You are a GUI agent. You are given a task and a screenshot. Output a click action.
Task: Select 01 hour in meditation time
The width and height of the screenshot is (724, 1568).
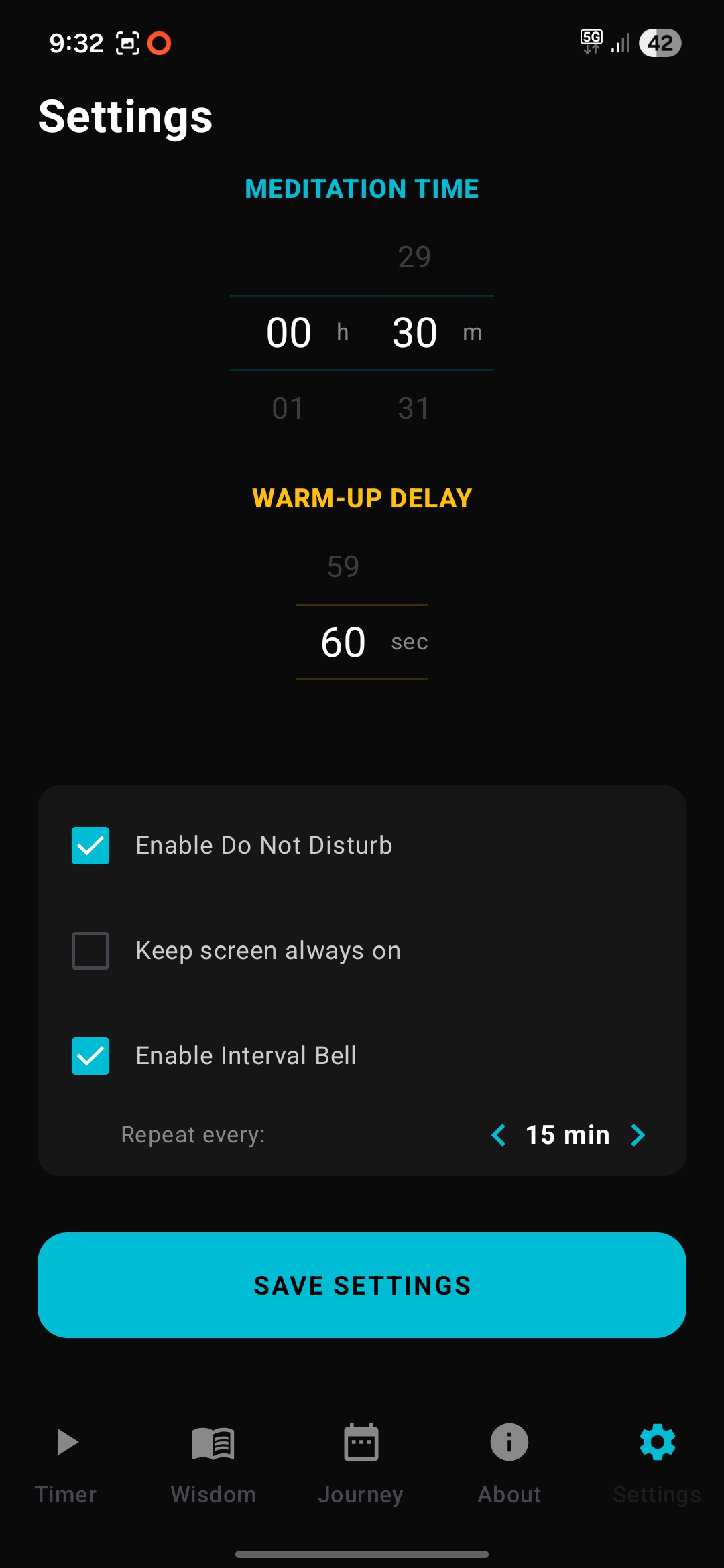tap(288, 408)
